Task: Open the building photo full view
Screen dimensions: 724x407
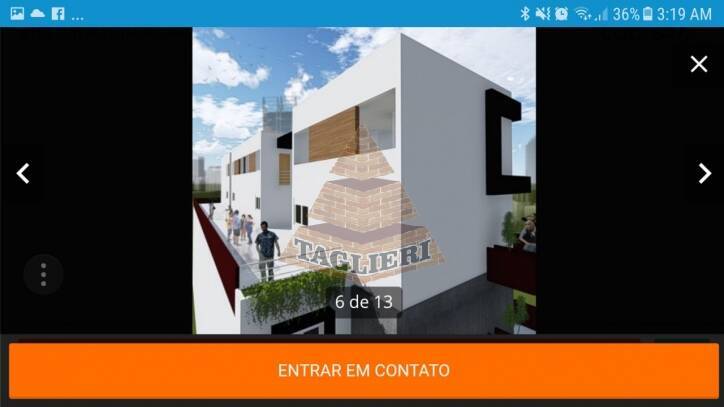Action: click(x=364, y=180)
